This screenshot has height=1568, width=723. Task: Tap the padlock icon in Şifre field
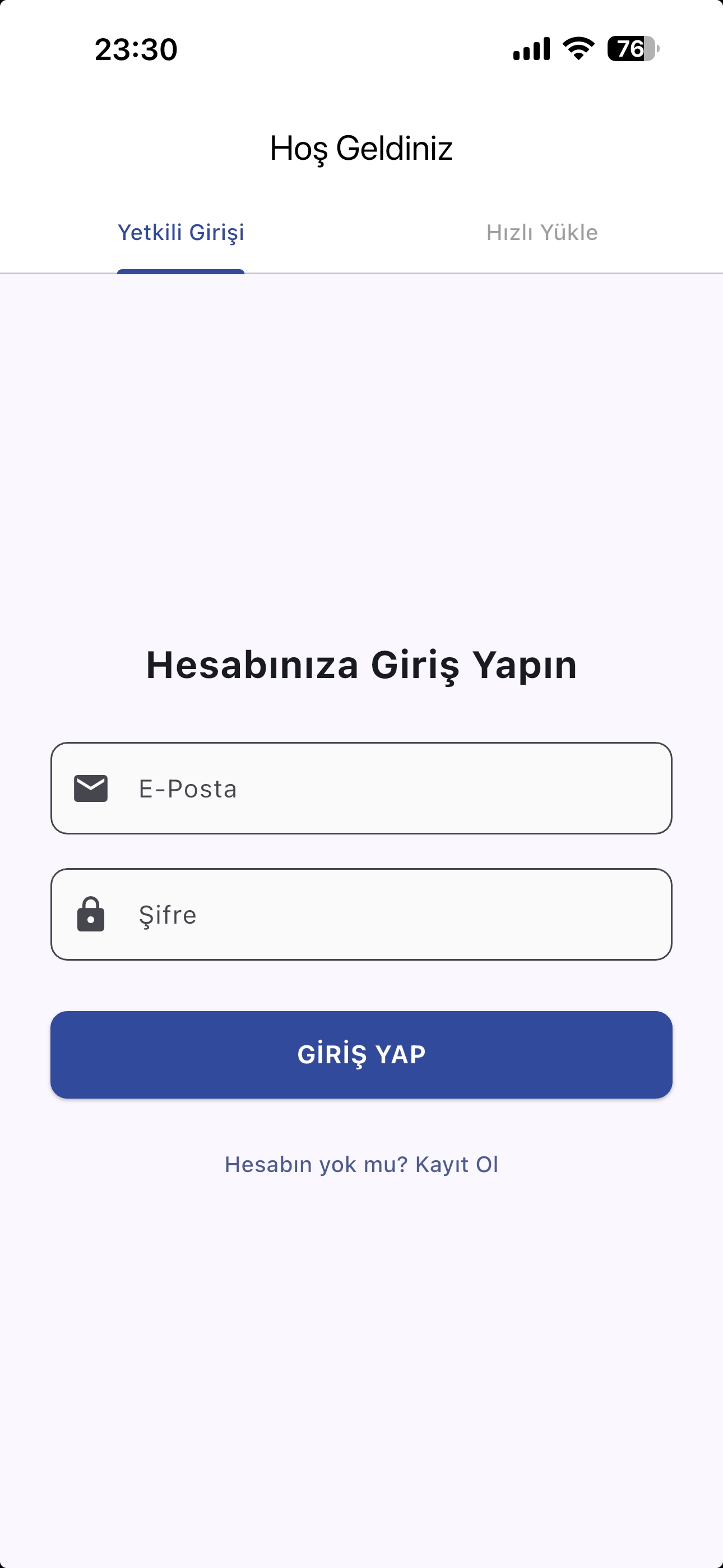click(x=91, y=914)
